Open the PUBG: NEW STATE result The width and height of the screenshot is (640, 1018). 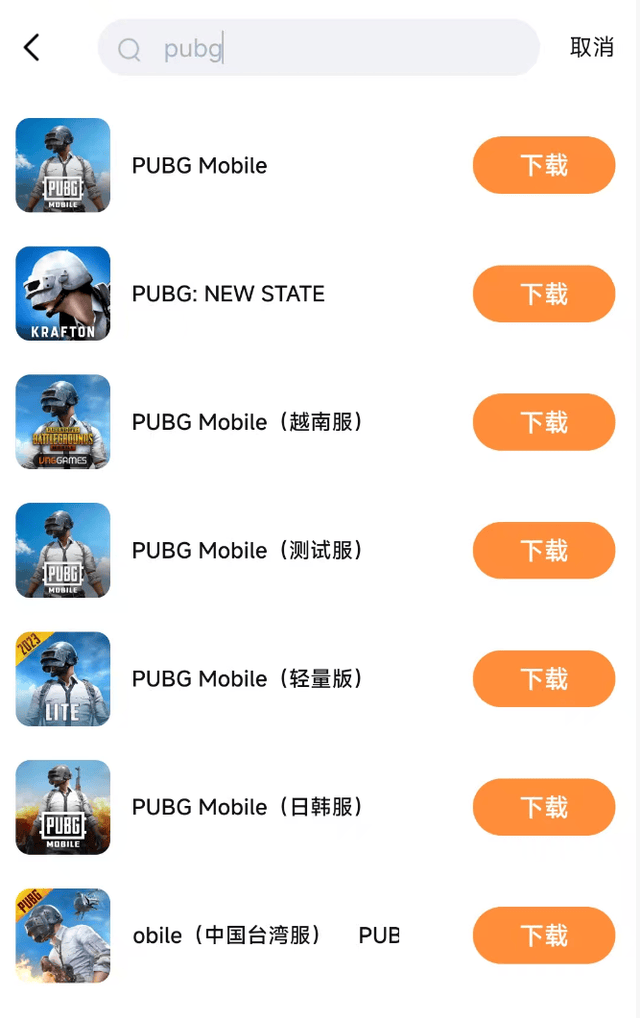pyautogui.click(x=228, y=294)
